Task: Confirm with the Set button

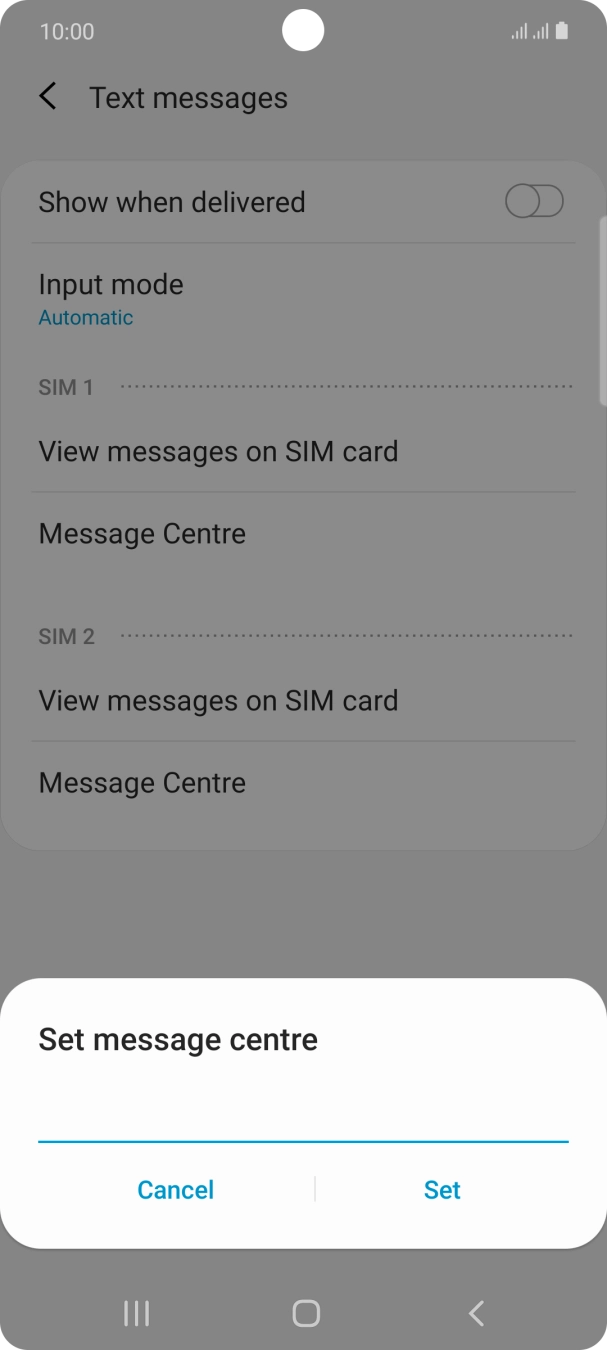Action: click(x=442, y=1189)
